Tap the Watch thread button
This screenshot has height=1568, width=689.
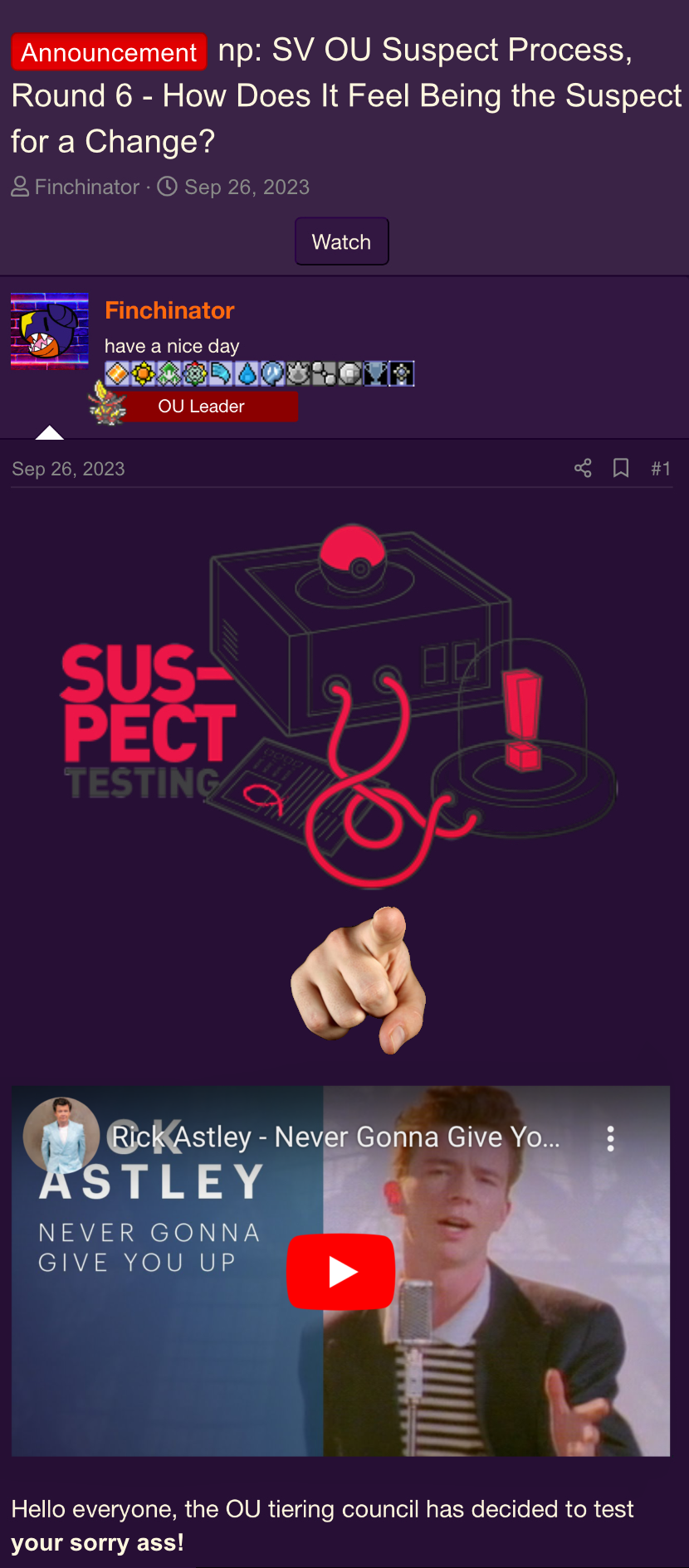pyautogui.click(x=341, y=241)
